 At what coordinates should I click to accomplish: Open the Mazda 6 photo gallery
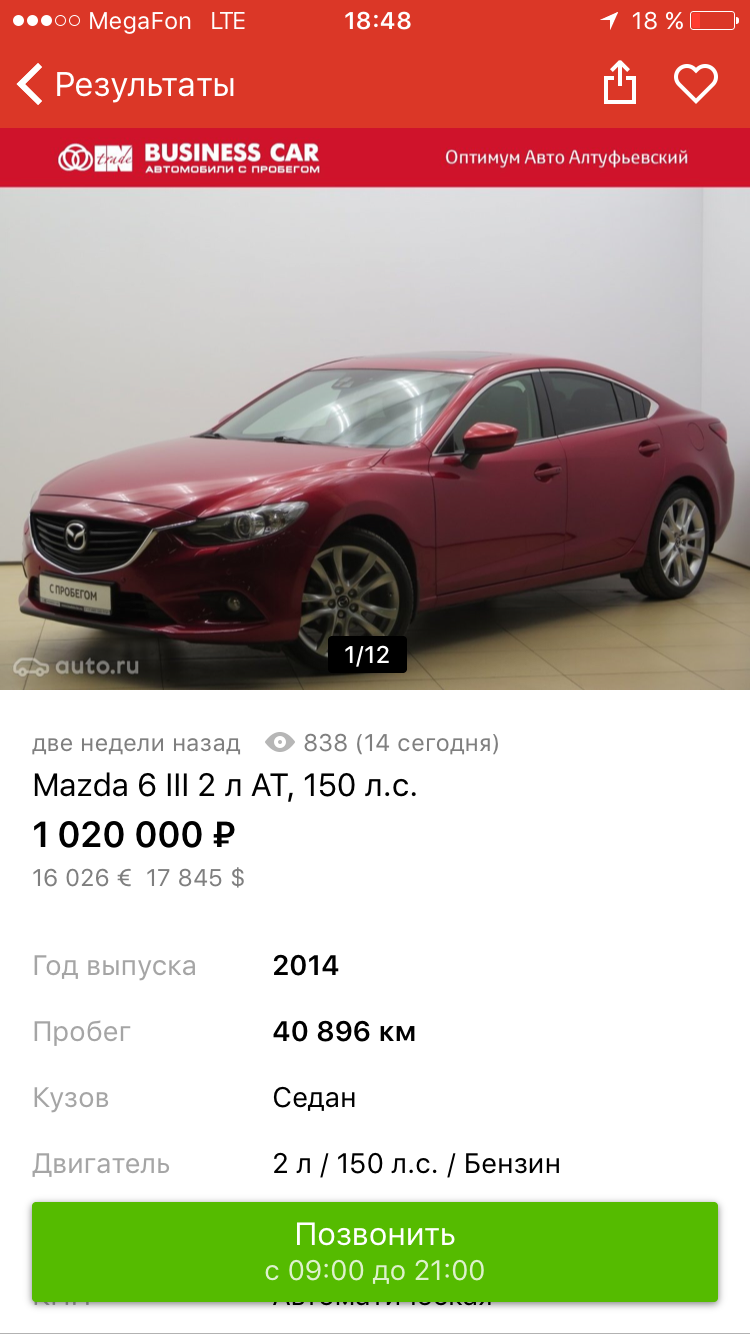pyautogui.click(x=375, y=438)
